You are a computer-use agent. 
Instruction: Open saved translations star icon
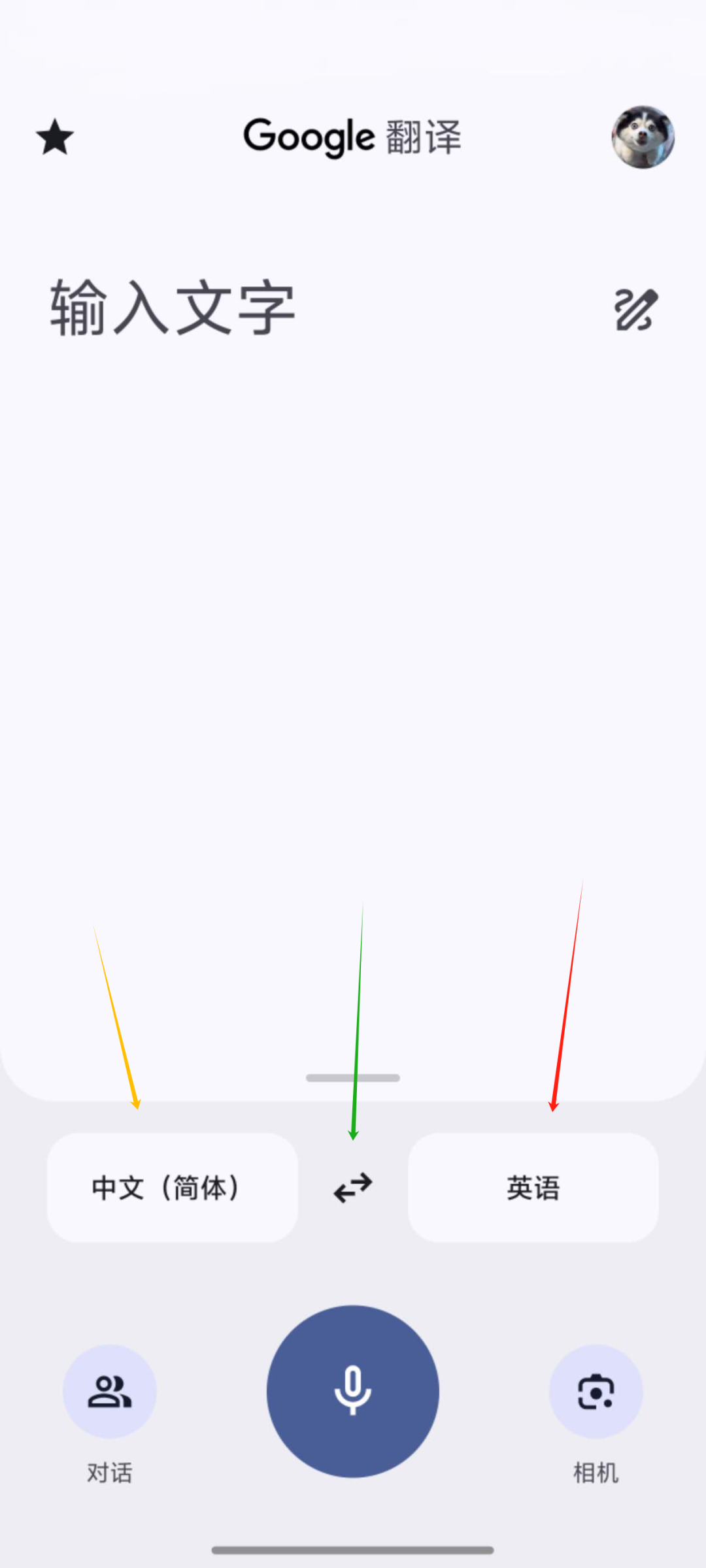[x=55, y=137]
